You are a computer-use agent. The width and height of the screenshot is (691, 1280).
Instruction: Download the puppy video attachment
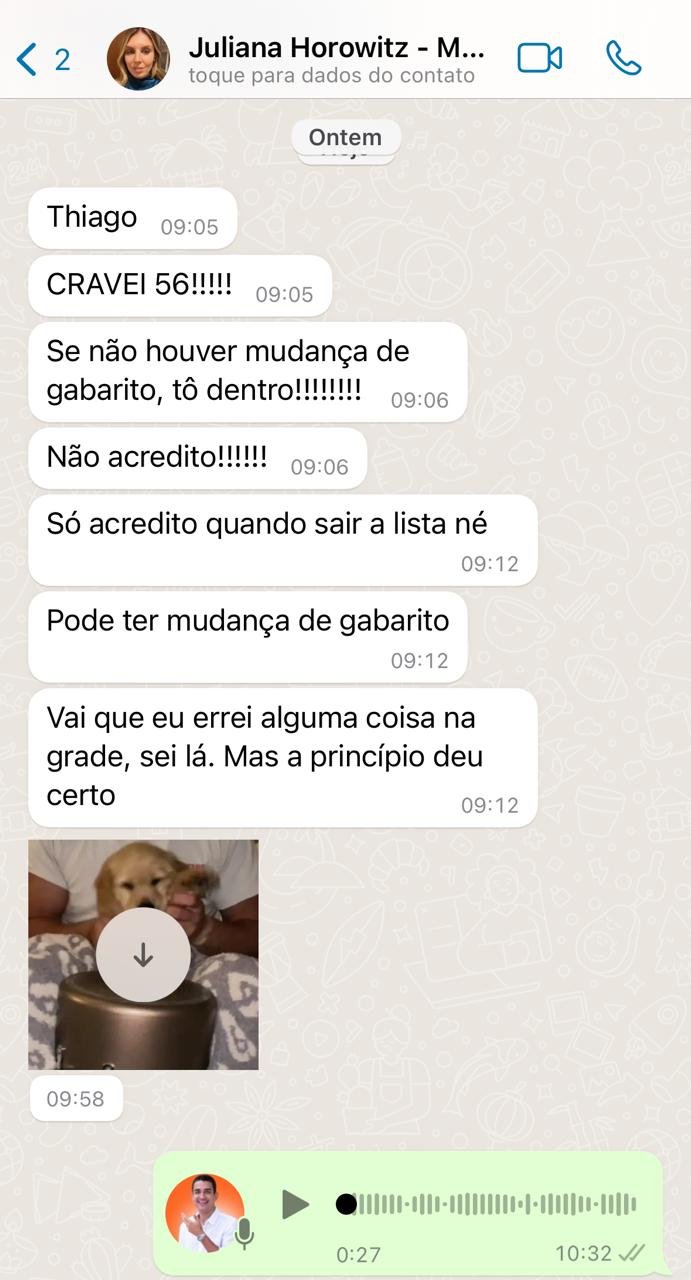(143, 955)
